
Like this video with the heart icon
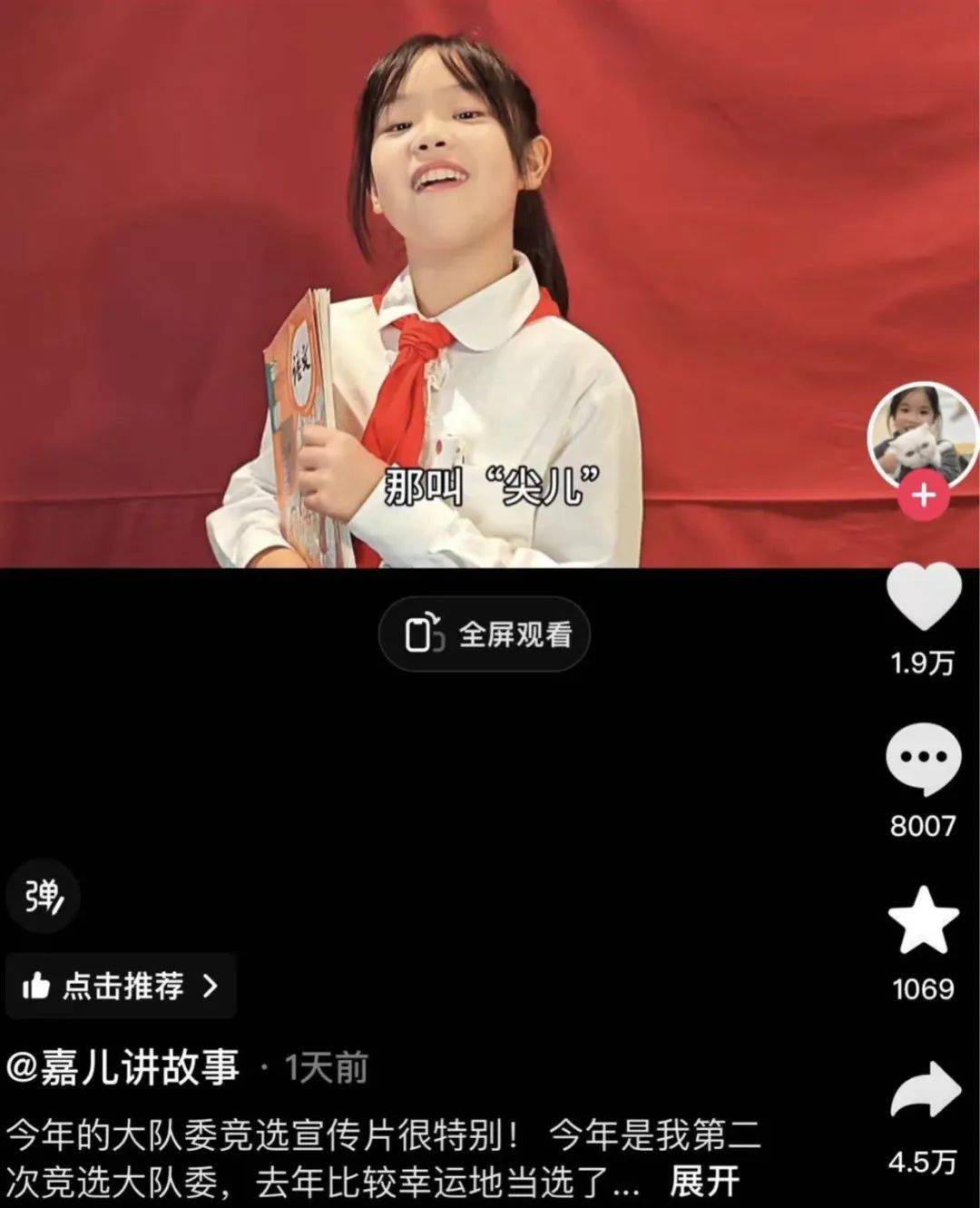pyautogui.click(x=923, y=596)
